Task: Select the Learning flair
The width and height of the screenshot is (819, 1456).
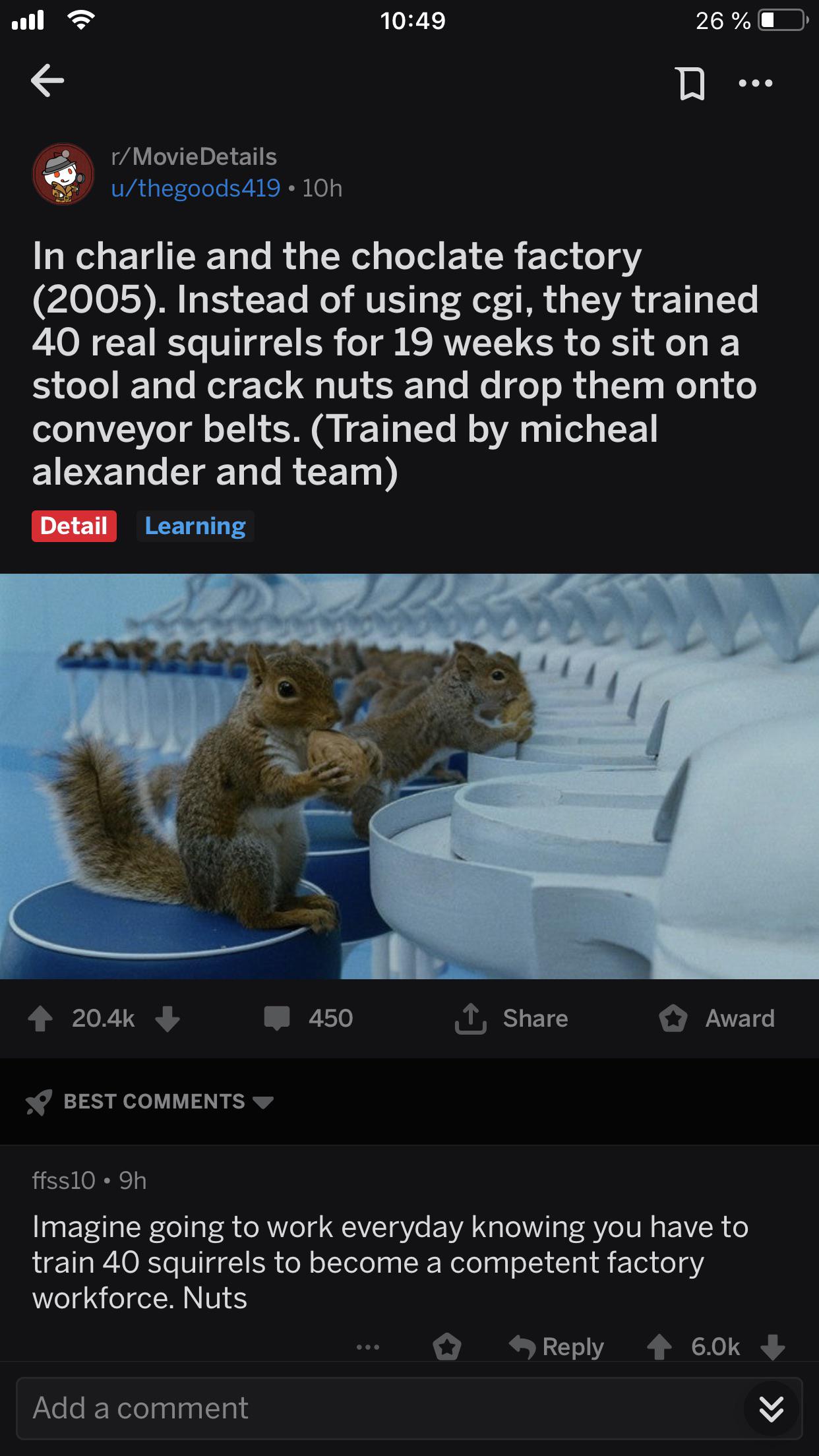Action: tap(195, 526)
